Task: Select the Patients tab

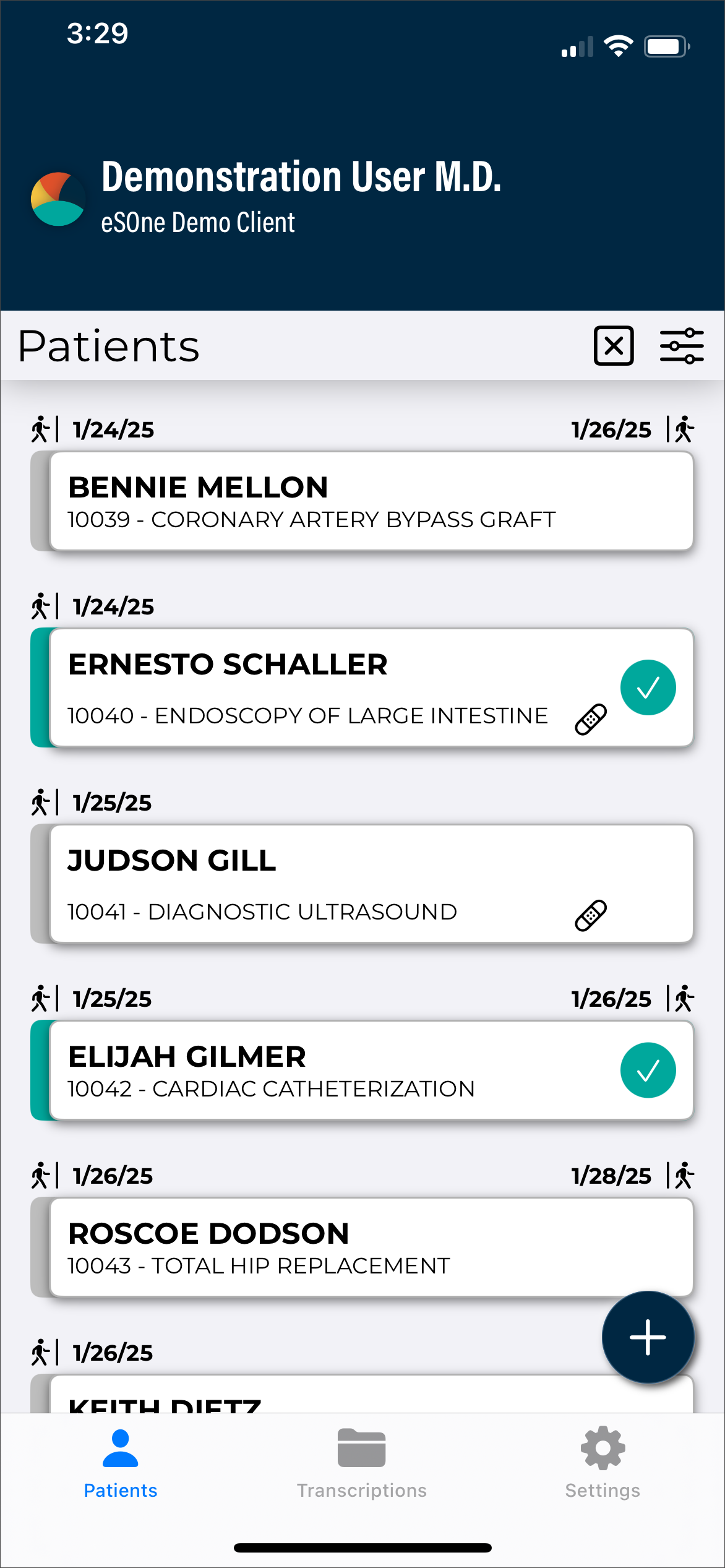Action: click(121, 1463)
